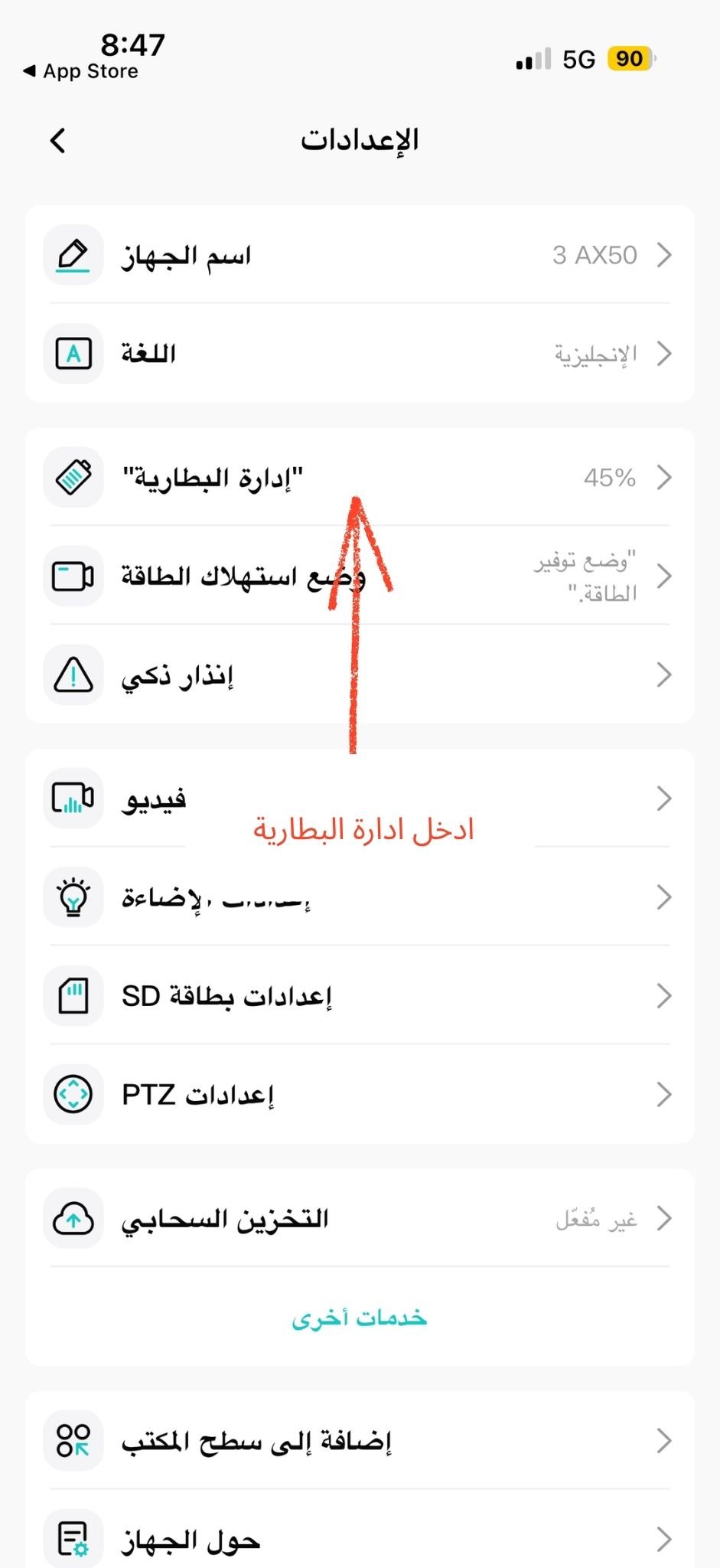This screenshot has height=1568, width=720.
Task: Open PTZ settings (إعدادات PTZ)
Action: click(360, 1095)
